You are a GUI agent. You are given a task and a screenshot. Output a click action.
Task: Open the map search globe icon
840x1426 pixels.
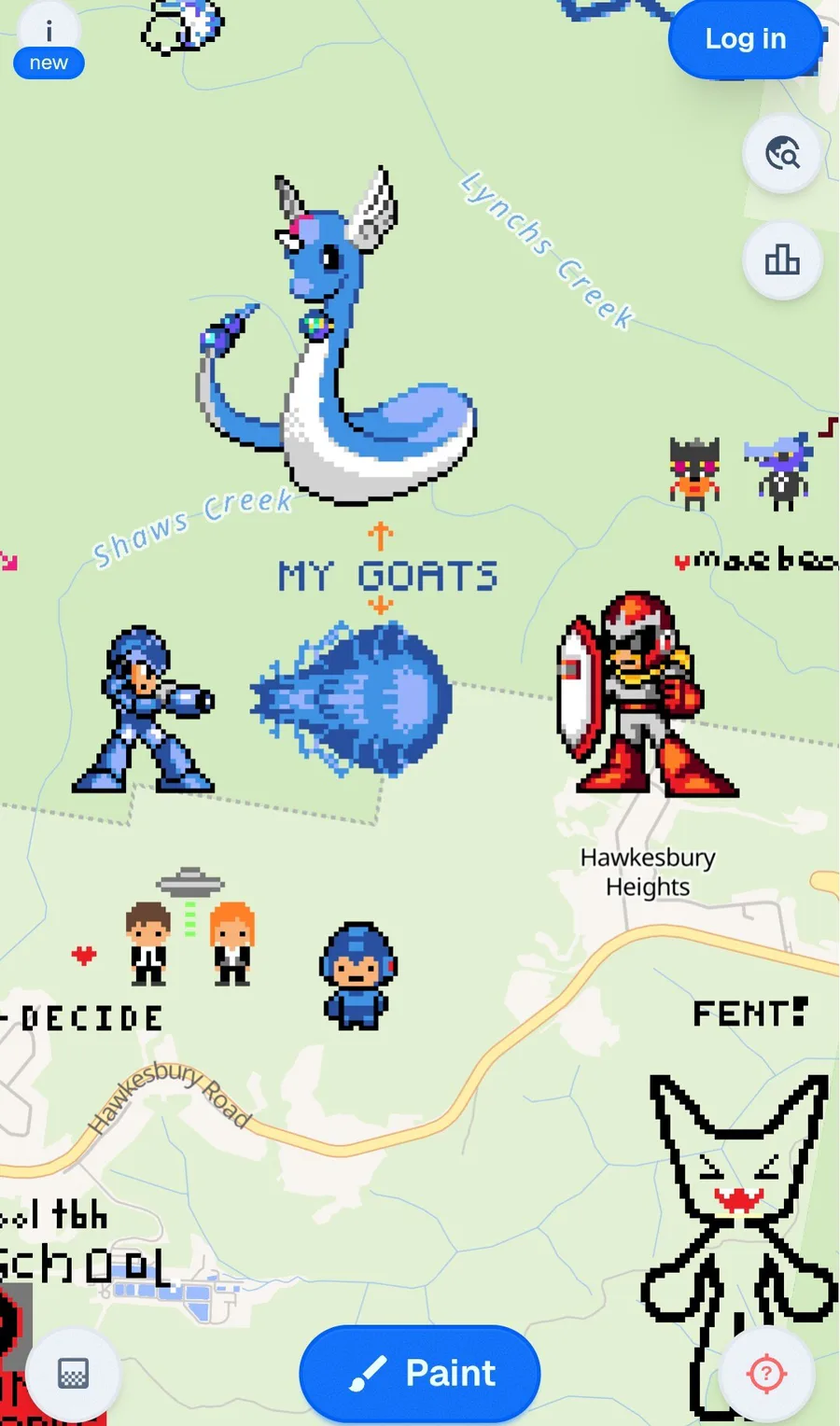coord(782,153)
